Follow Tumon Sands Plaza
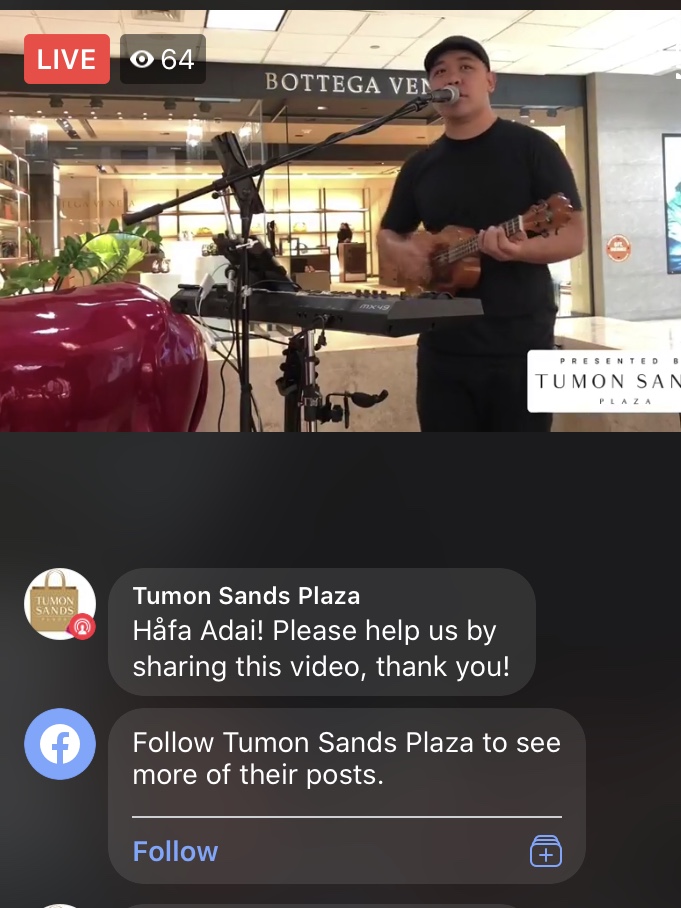Image resolution: width=681 pixels, height=908 pixels. point(175,851)
